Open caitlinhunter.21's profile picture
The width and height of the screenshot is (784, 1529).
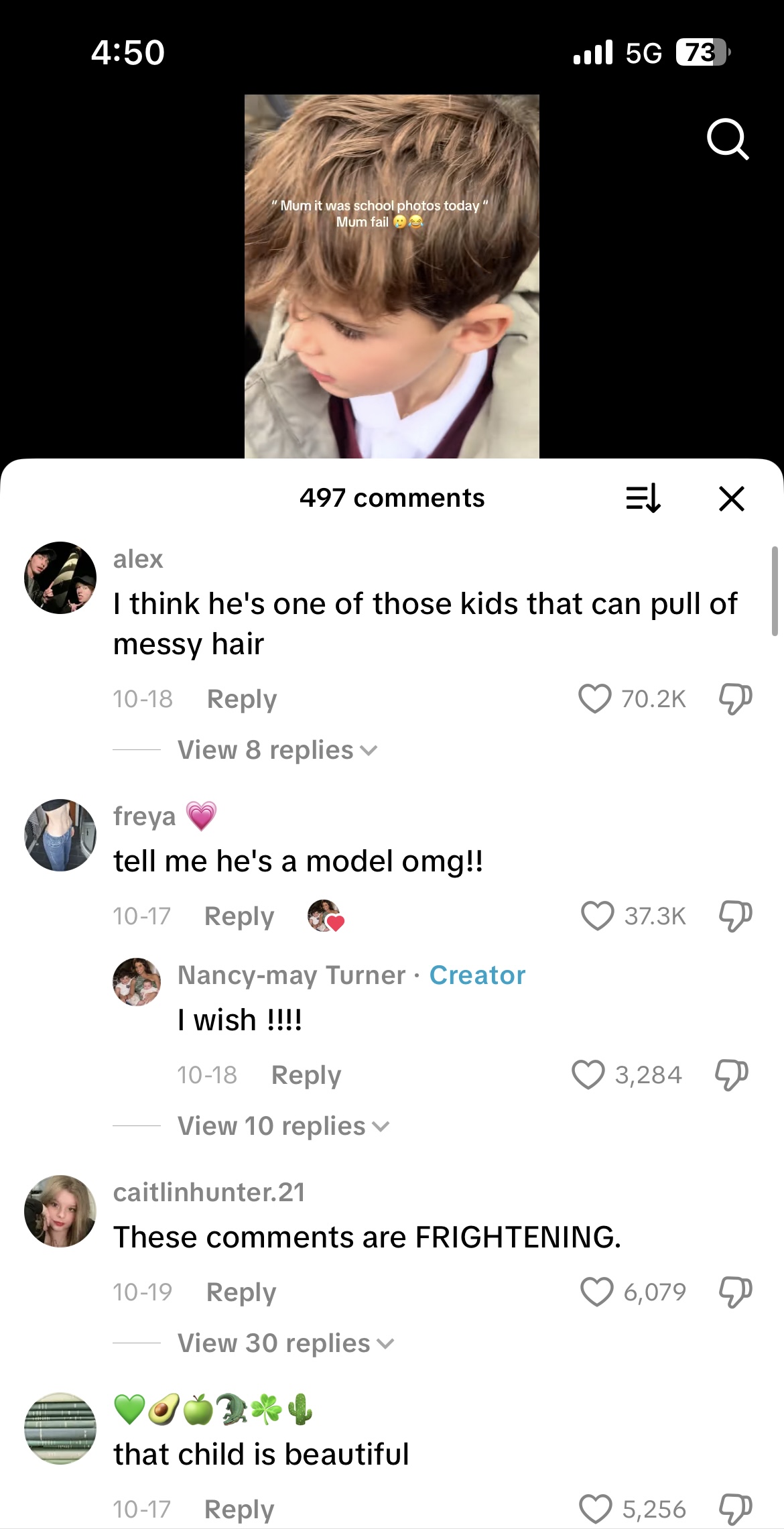point(60,1211)
